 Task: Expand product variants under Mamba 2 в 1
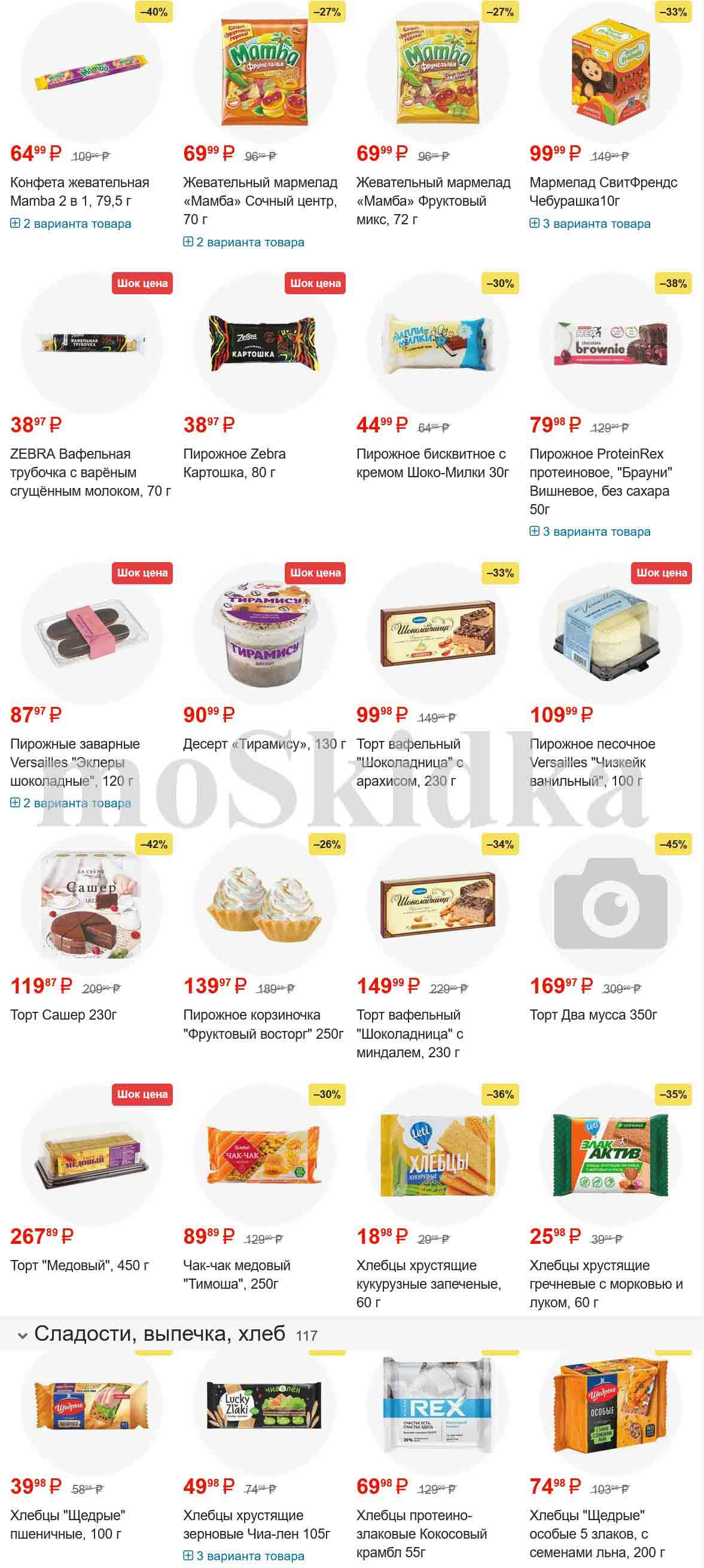[x=71, y=224]
